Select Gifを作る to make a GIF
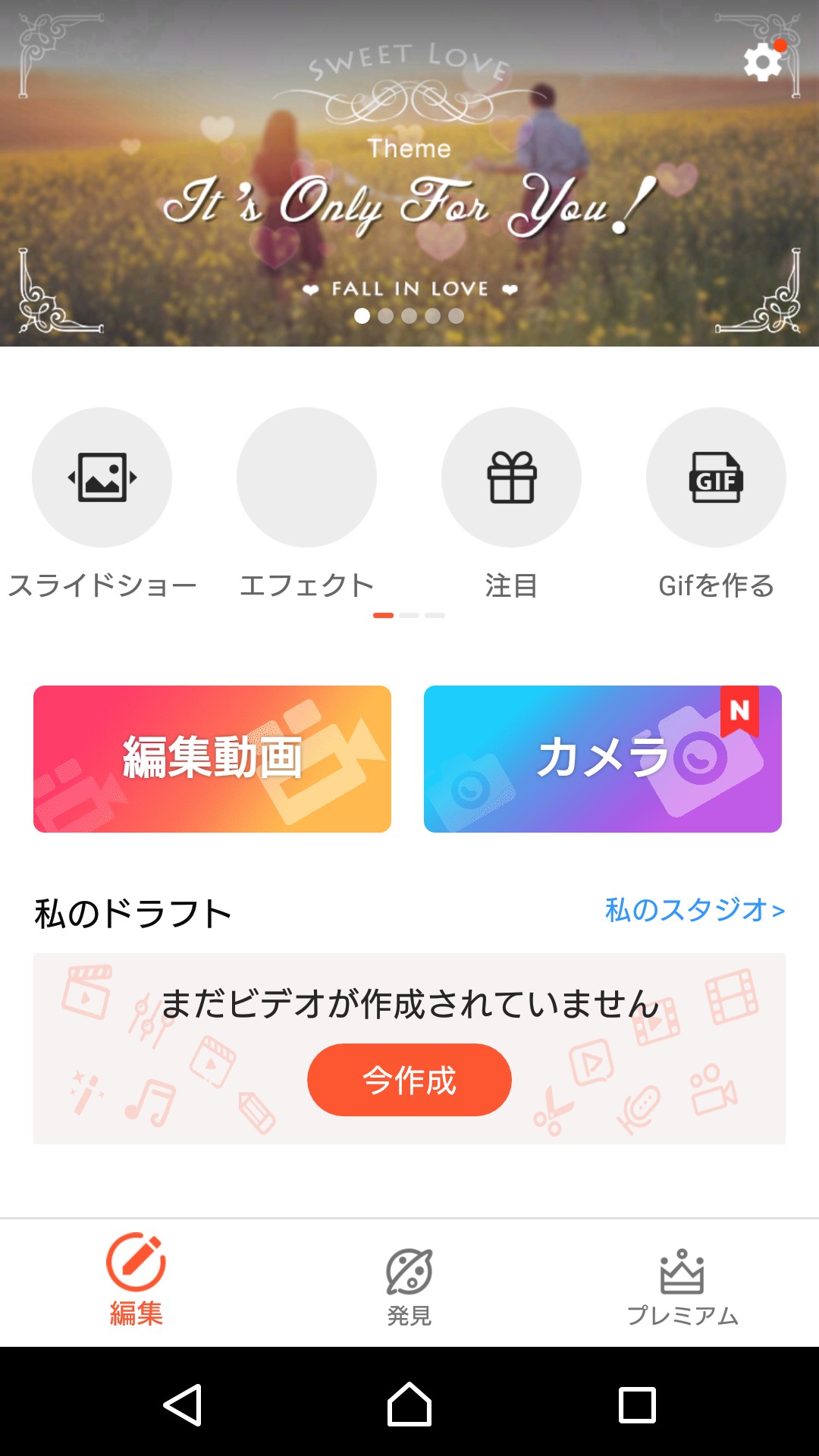 pyautogui.click(x=716, y=478)
